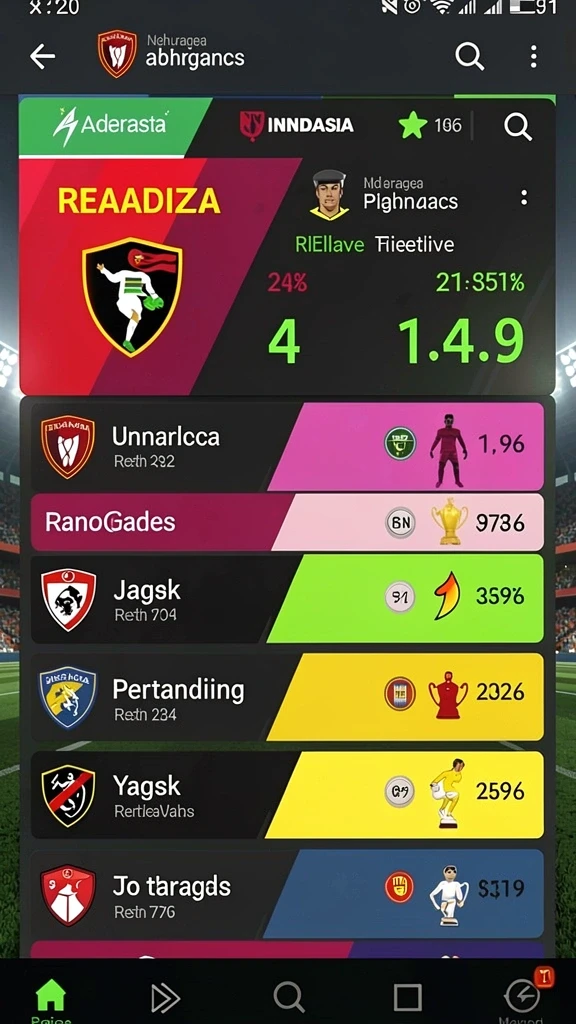Open the bottom tab with red badge
Screen dimensions: 576x1024
[x=524, y=996]
